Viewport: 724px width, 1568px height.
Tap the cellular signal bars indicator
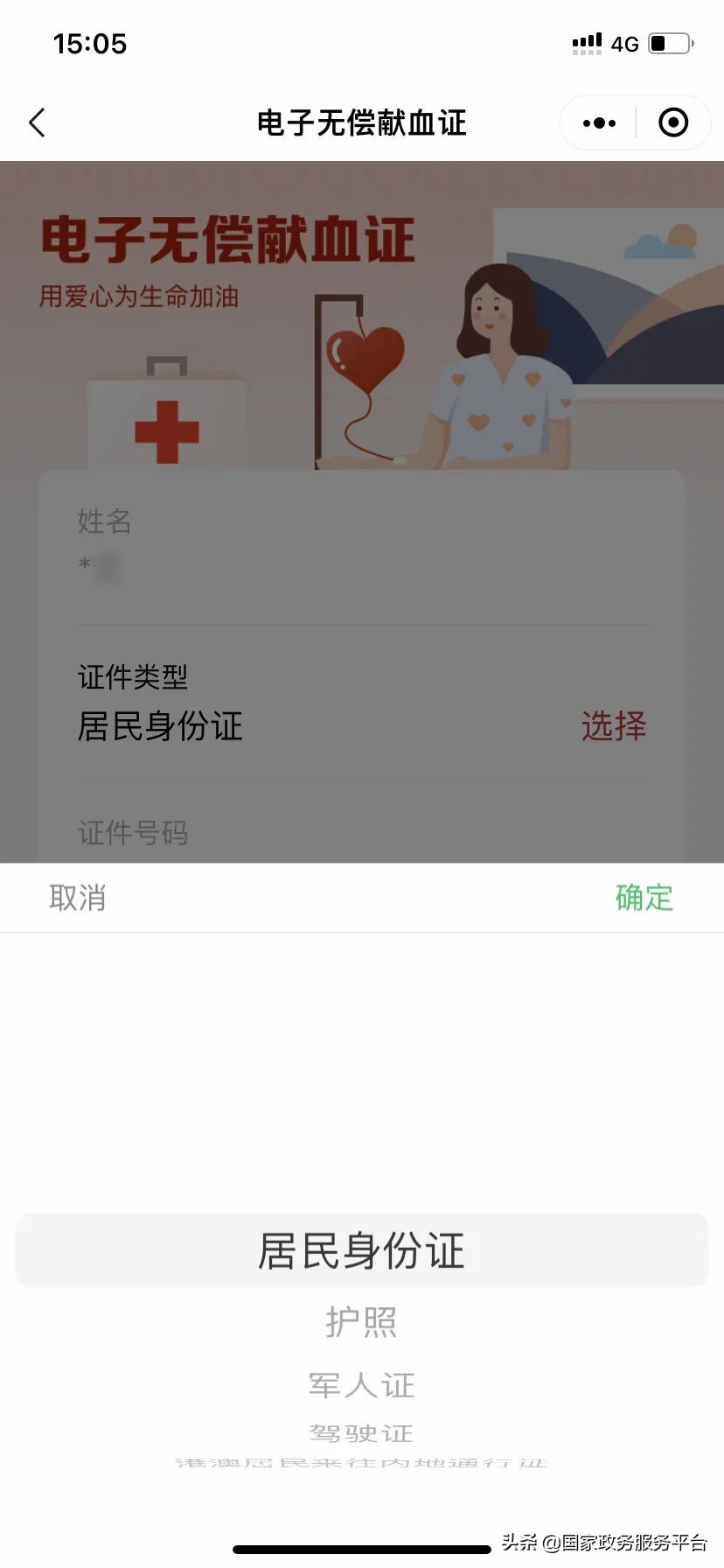[x=584, y=42]
